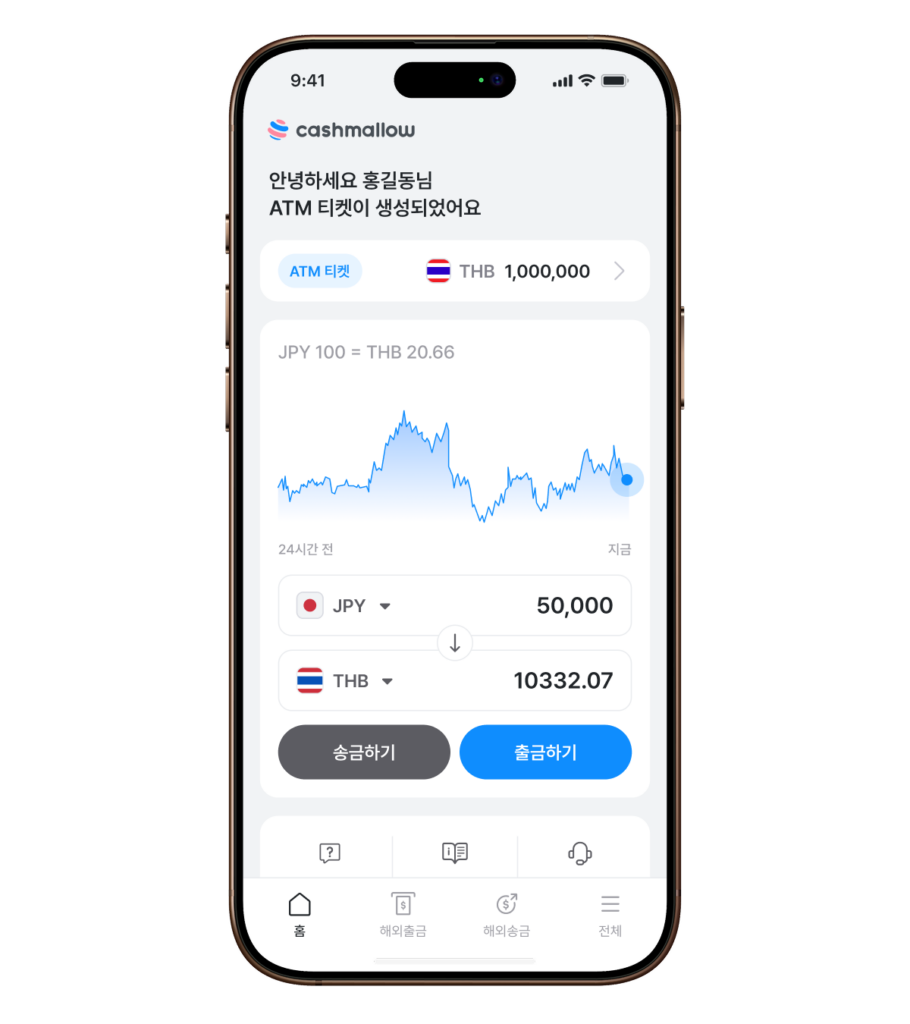Open the question mark FAQ icon

pos(330,853)
